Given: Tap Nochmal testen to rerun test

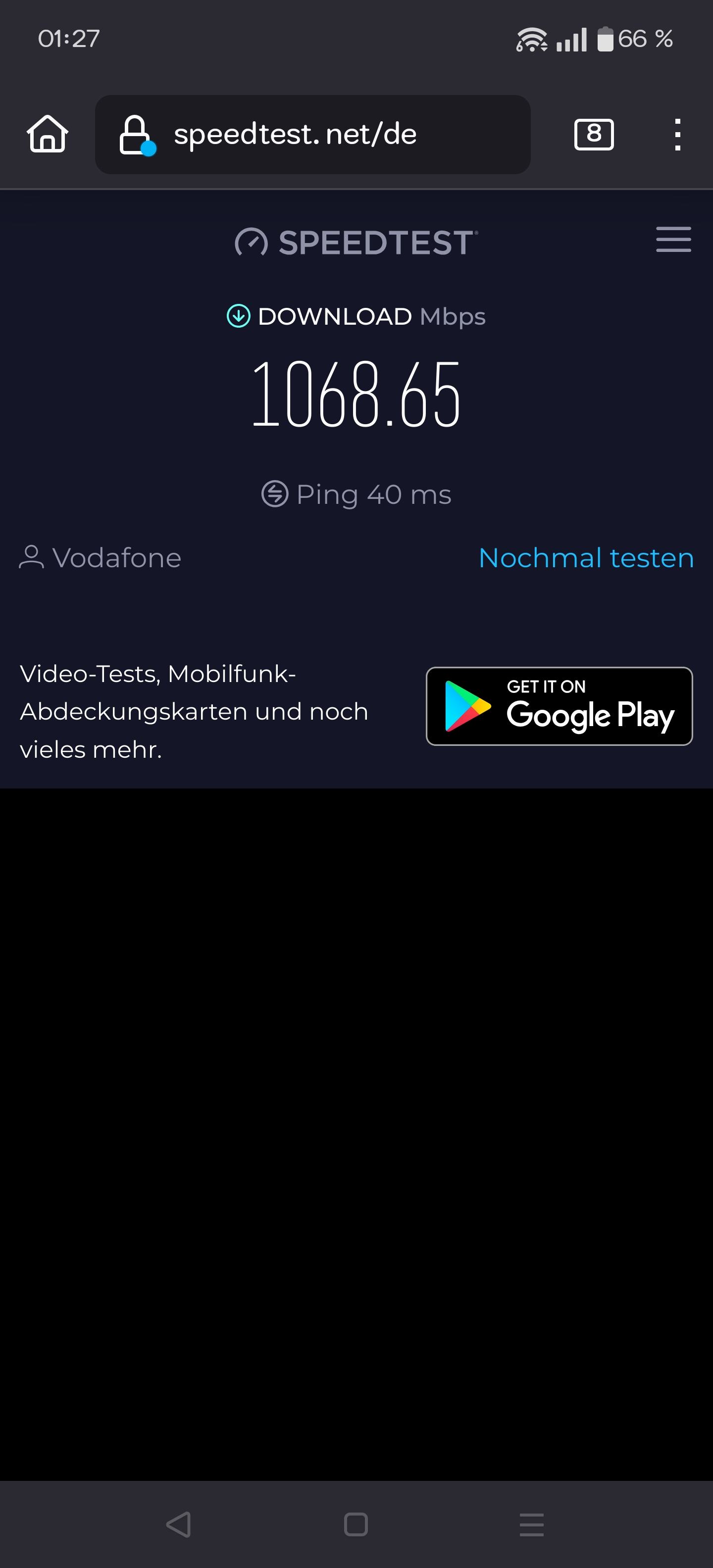Looking at the screenshot, I should (586, 558).
